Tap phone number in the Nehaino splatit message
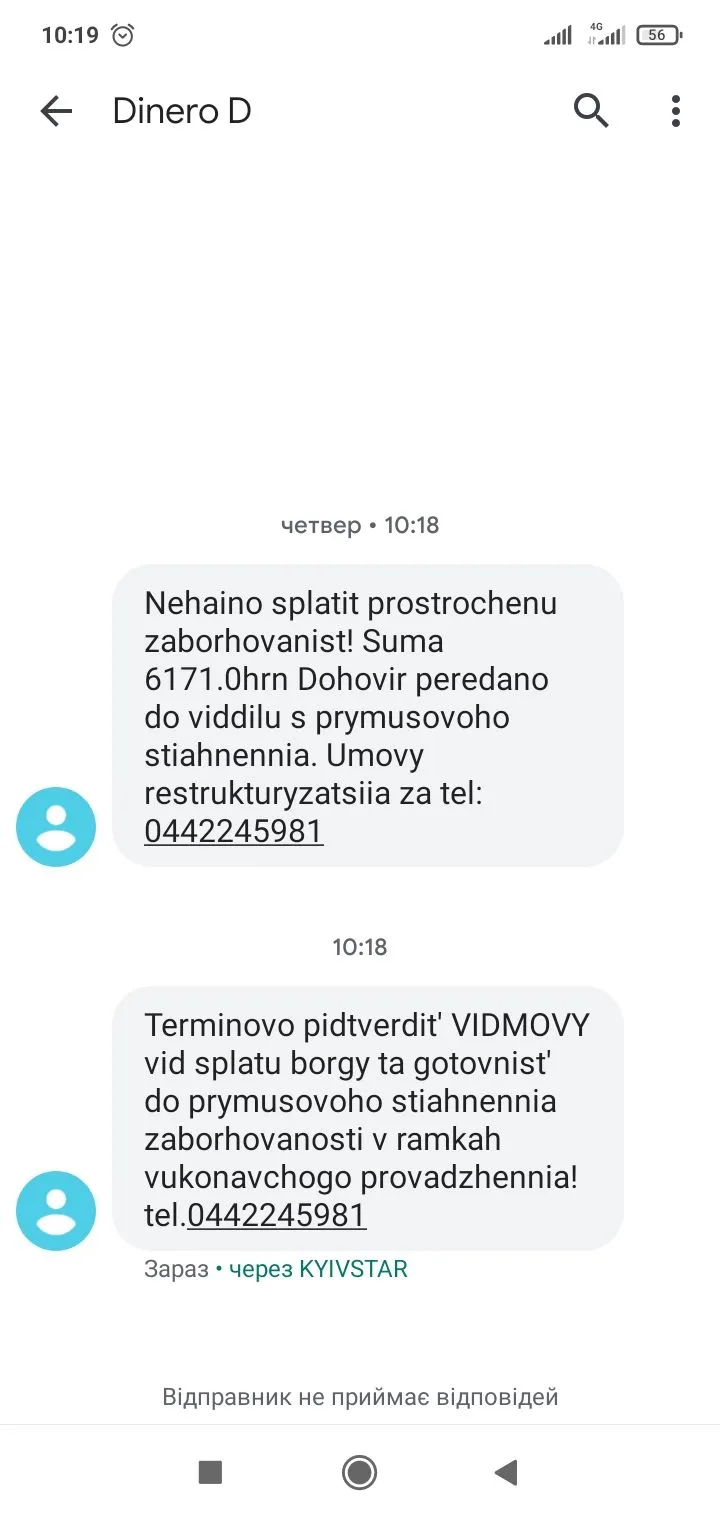Screen dimensions: 720x1520 point(233,831)
